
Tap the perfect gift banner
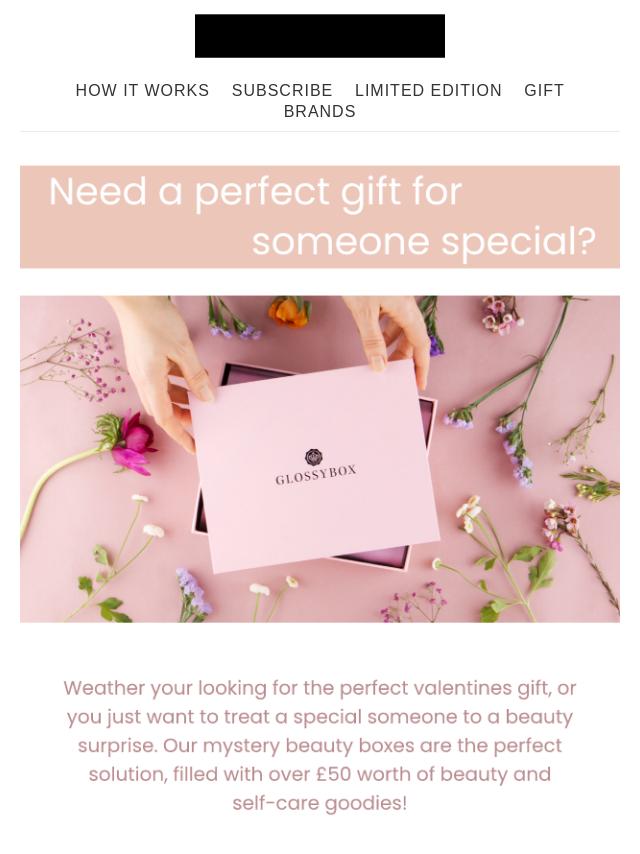coord(319,217)
